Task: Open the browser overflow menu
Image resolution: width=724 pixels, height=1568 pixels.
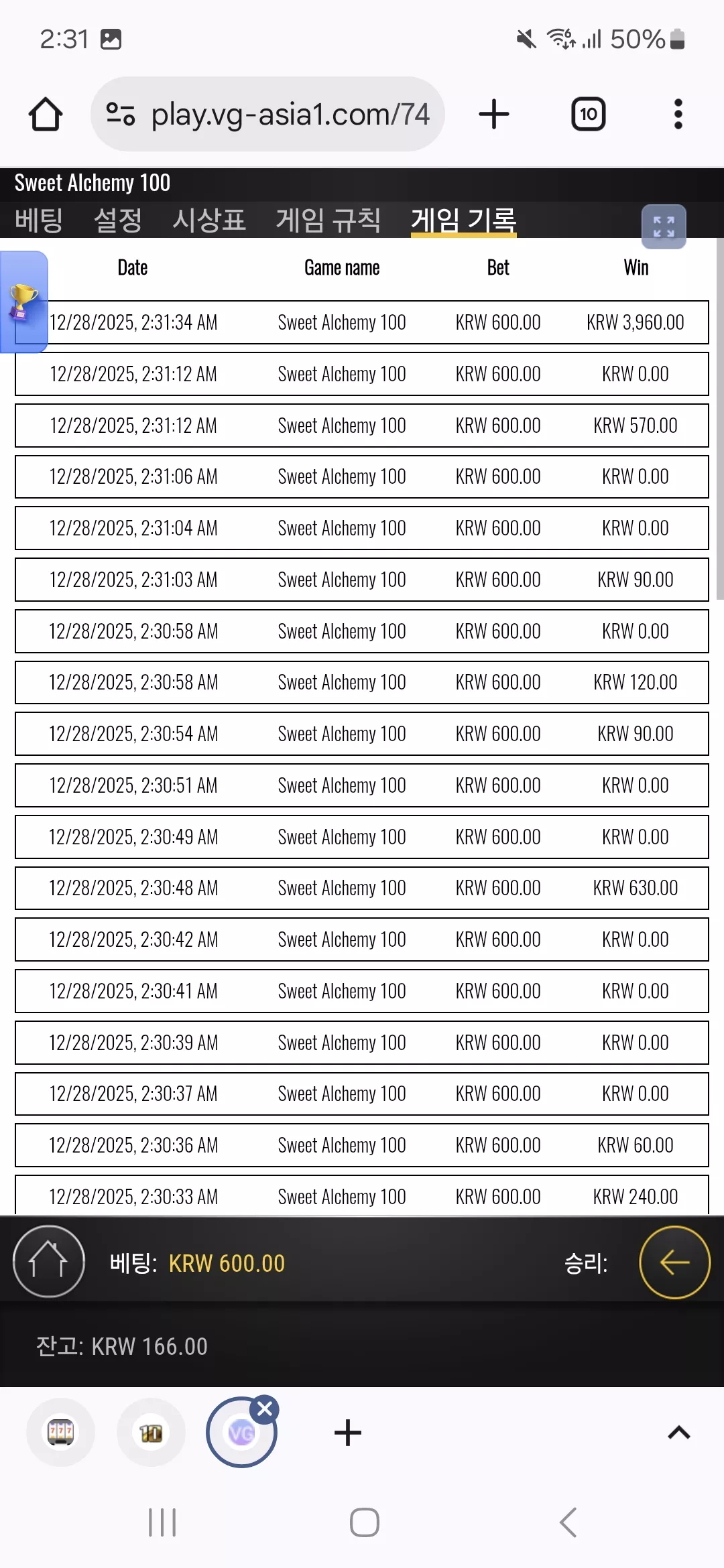Action: click(678, 114)
